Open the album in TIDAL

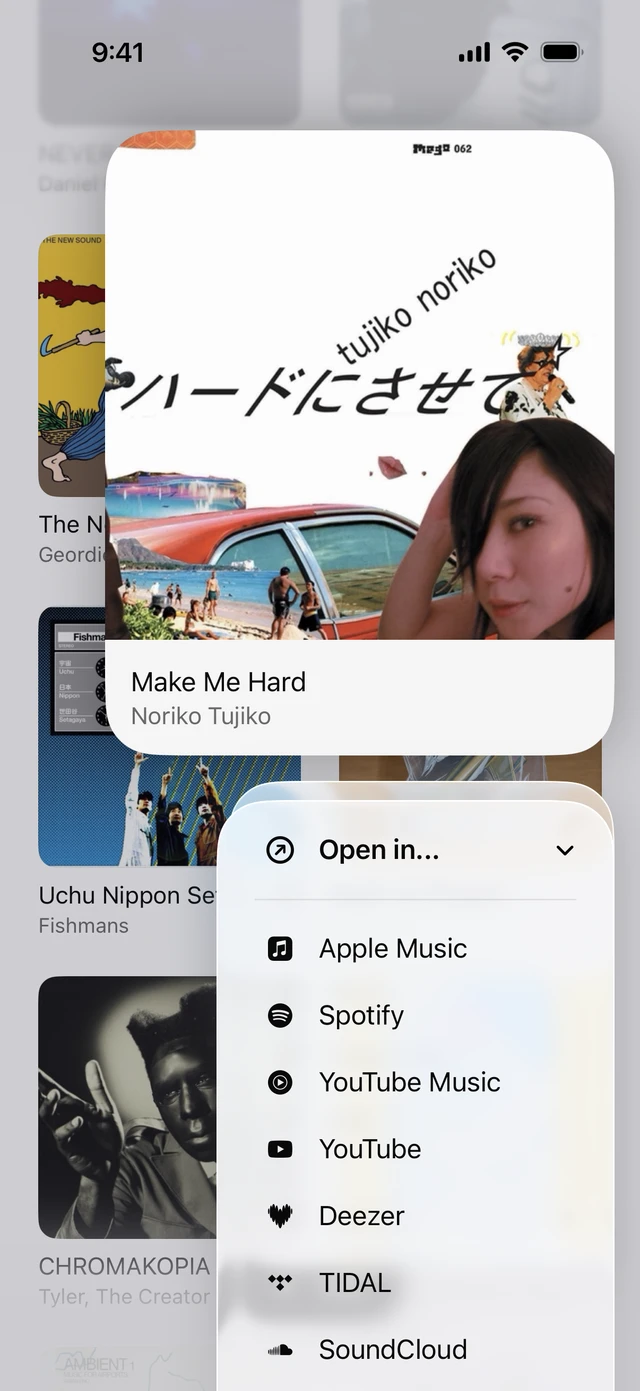point(420,1284)
